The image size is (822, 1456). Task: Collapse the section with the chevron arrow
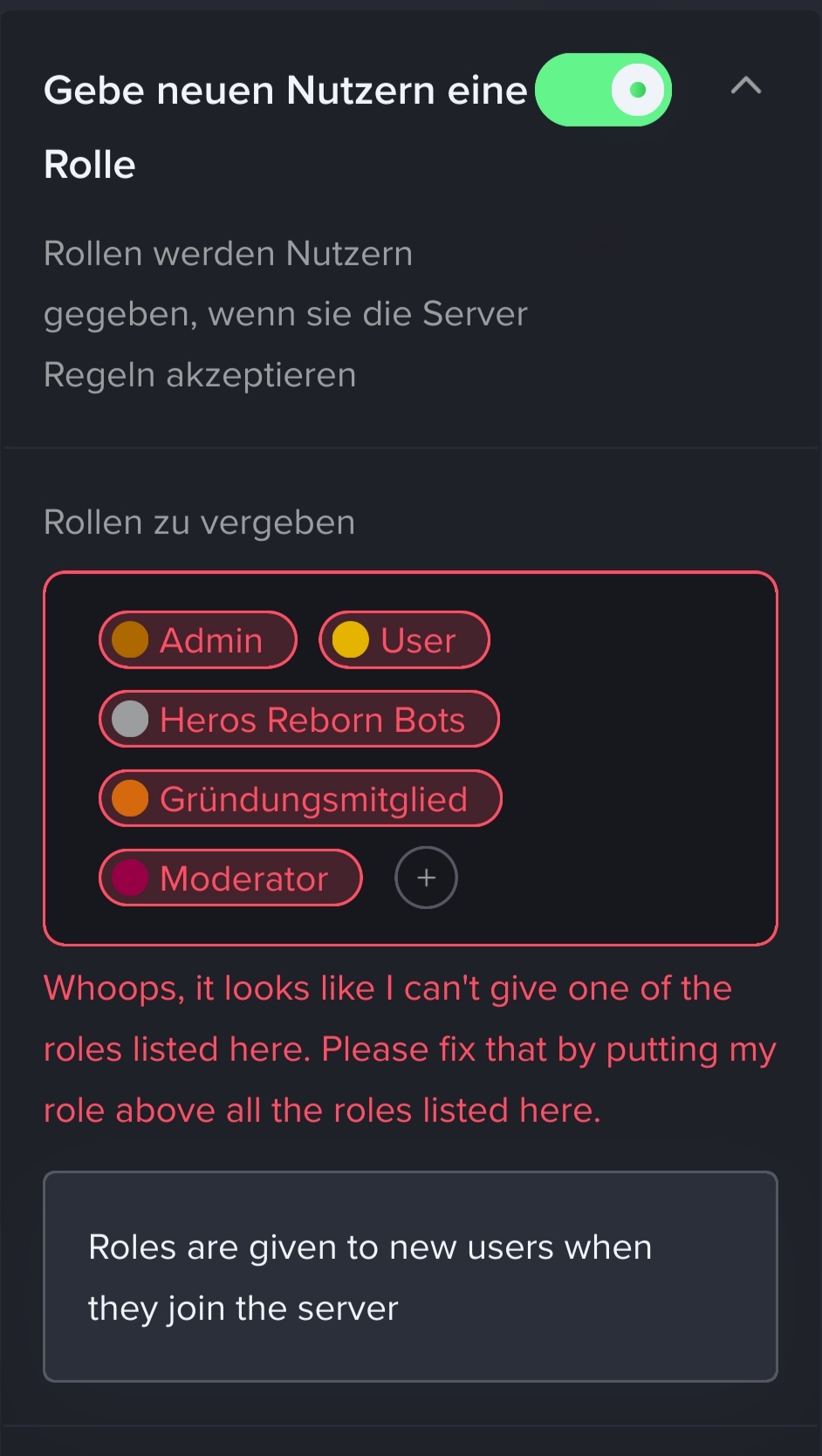point(745,85)
